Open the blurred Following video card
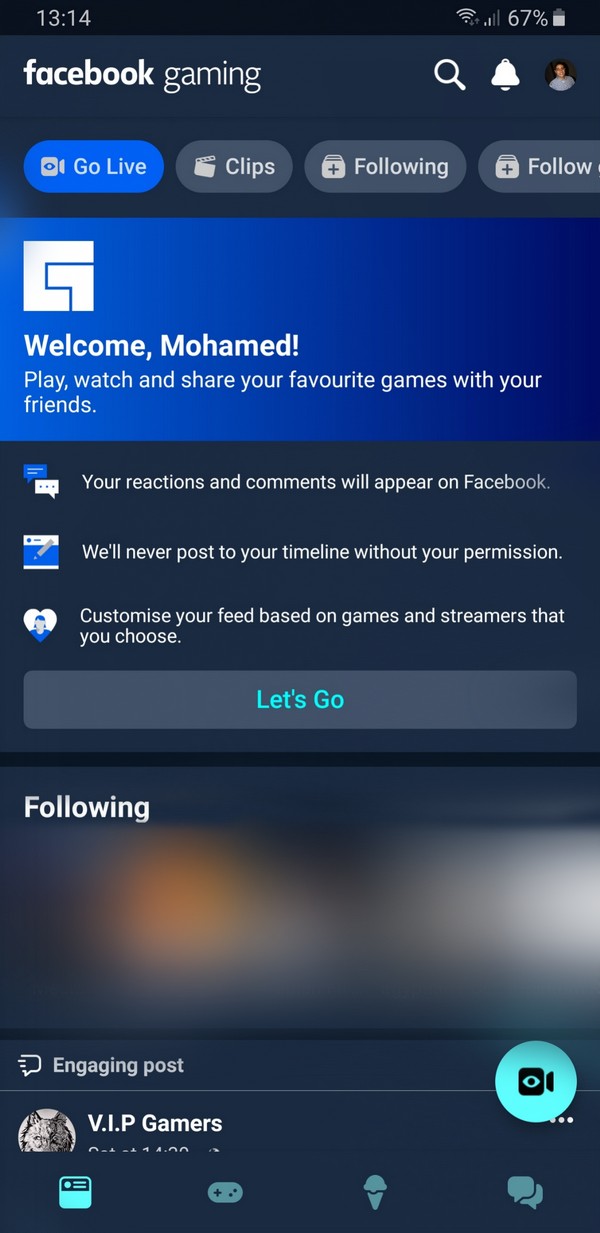Image resolution: width=600 pixels, height=1233 pixels. pyautogui.click(x=300, y=925)
